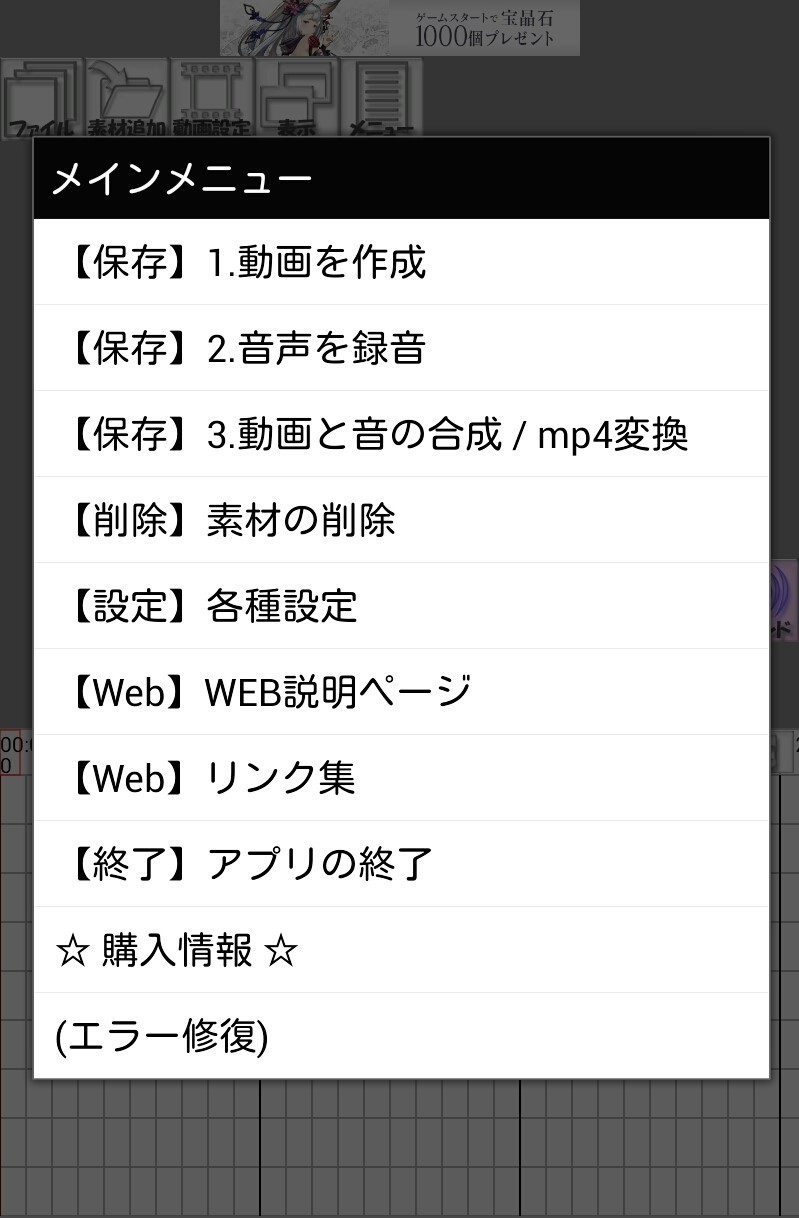Open 【設定】各種設定
799x1218 pixels.
click(x=400, y=606)
